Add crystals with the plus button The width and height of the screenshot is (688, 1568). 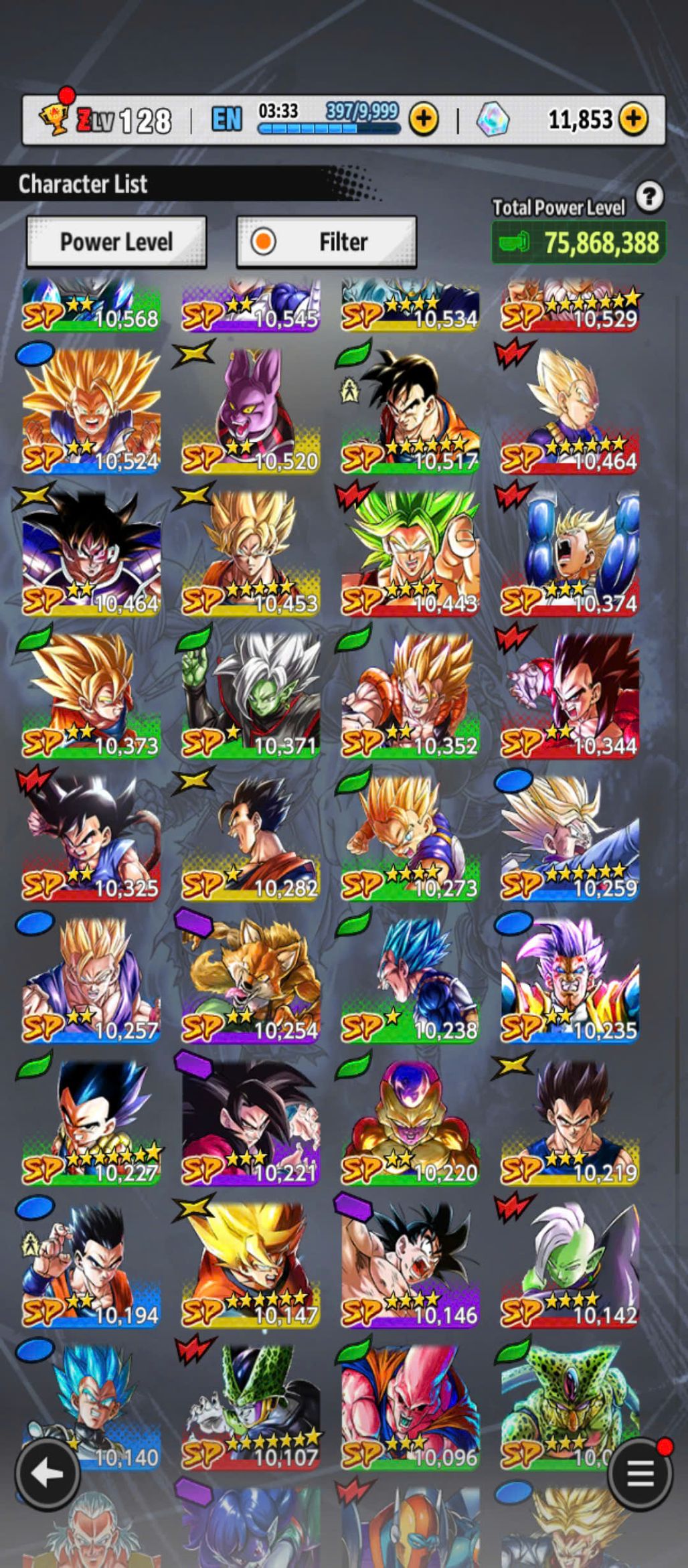point(632,120)
